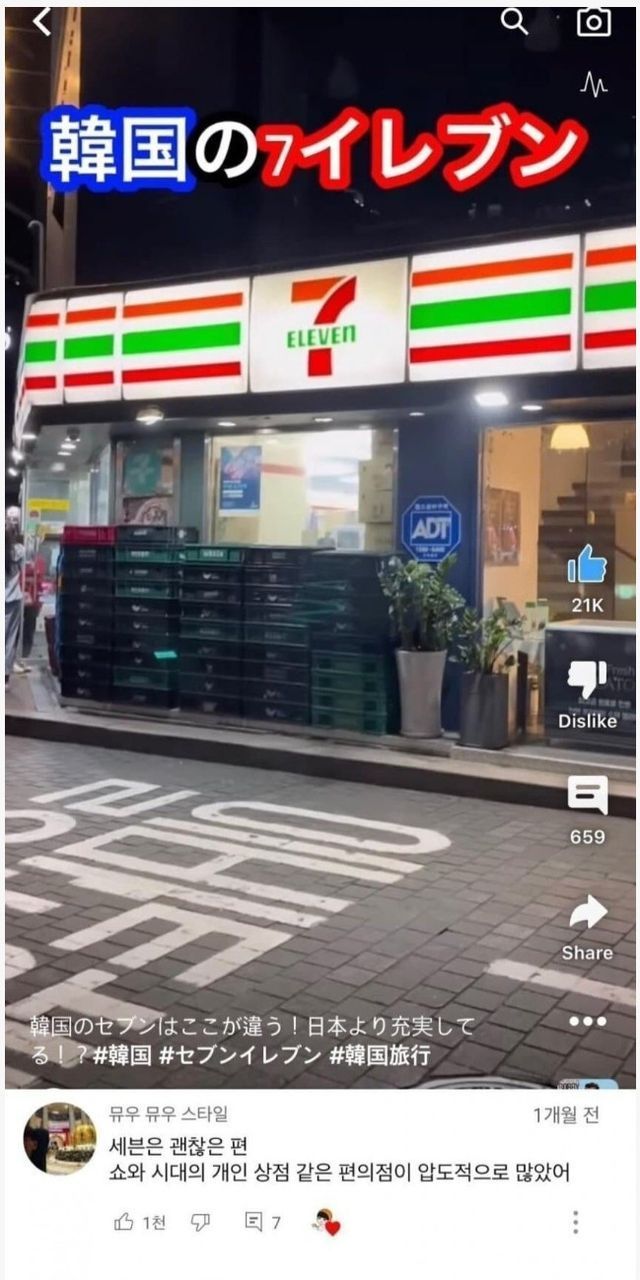Open the 659 comments
The height and width of the screenshot is (1280, 640).
[587, 796]
